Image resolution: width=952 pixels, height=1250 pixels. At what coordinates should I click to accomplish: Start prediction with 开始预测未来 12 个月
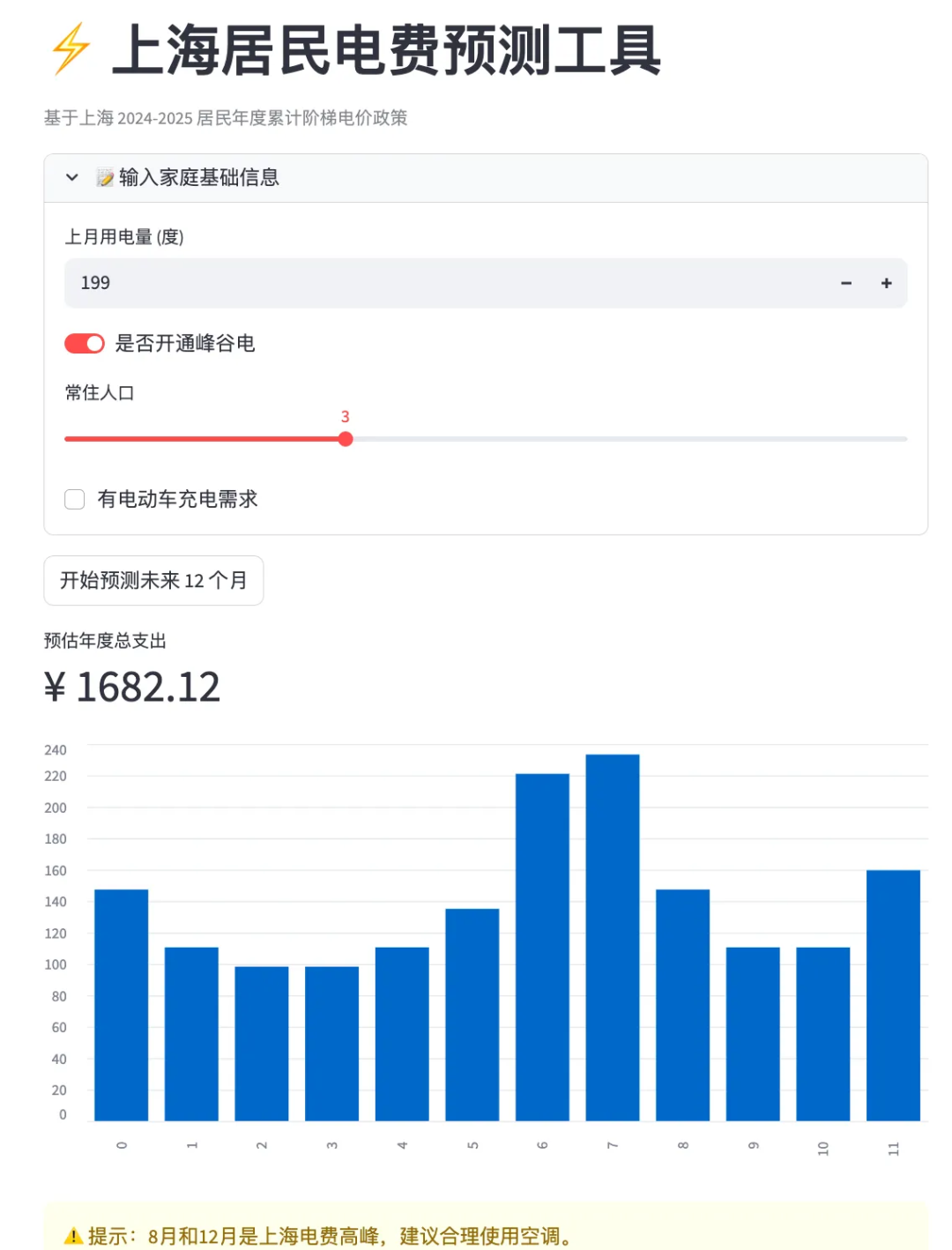tap(153, 581)
